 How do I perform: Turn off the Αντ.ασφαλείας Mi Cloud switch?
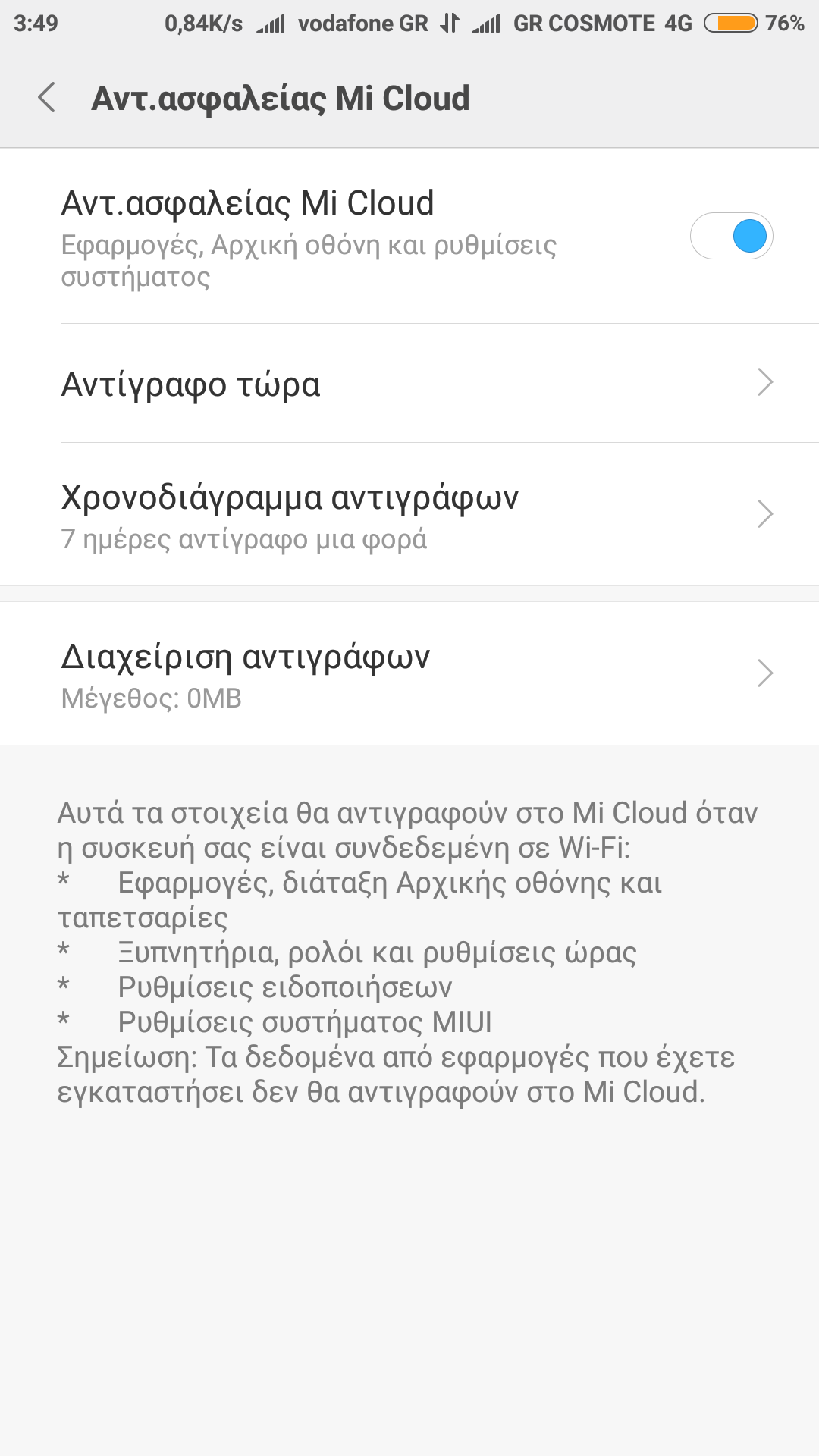pos(731,236)
